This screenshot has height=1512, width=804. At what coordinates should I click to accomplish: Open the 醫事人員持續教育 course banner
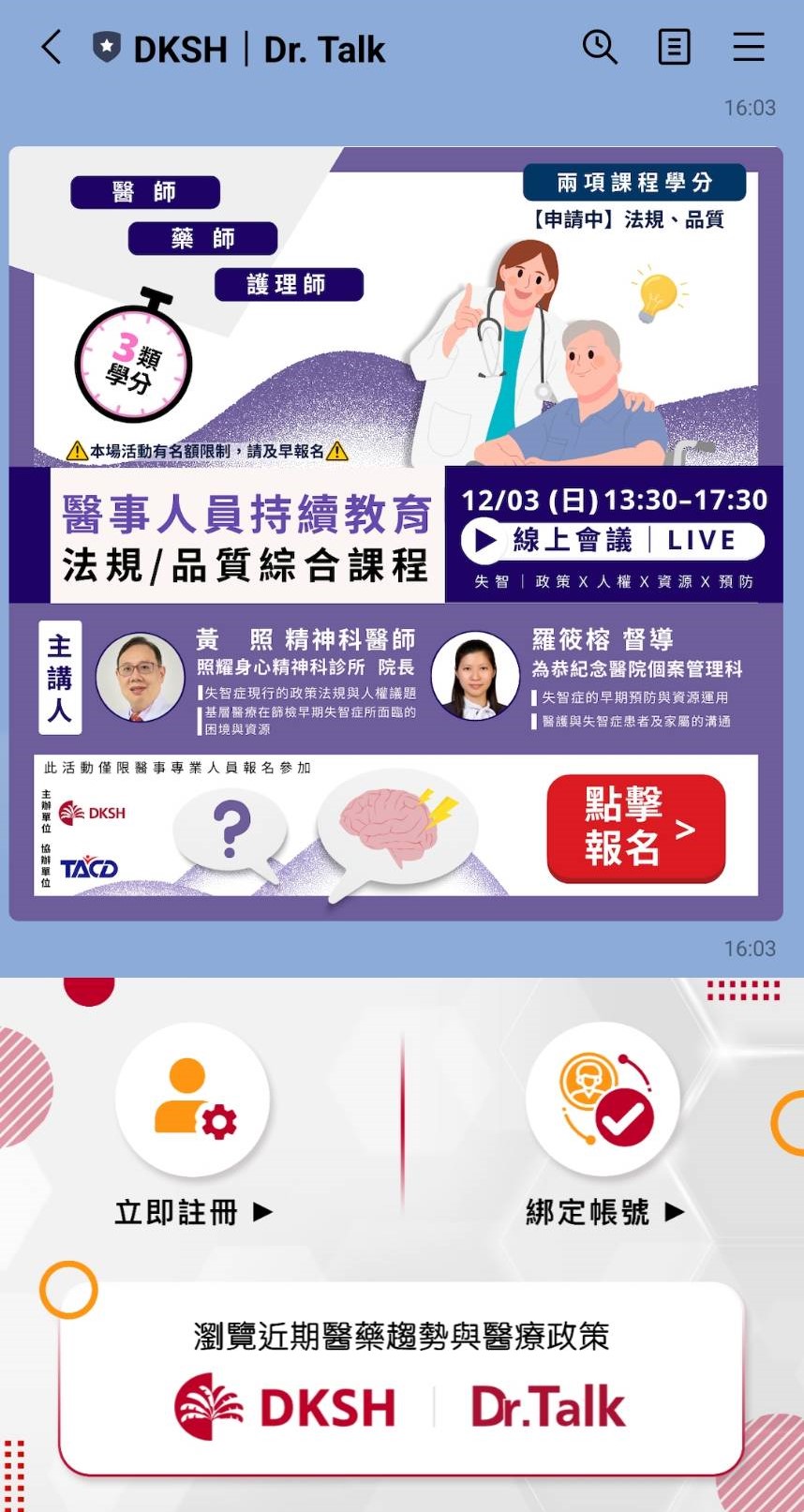395,532
